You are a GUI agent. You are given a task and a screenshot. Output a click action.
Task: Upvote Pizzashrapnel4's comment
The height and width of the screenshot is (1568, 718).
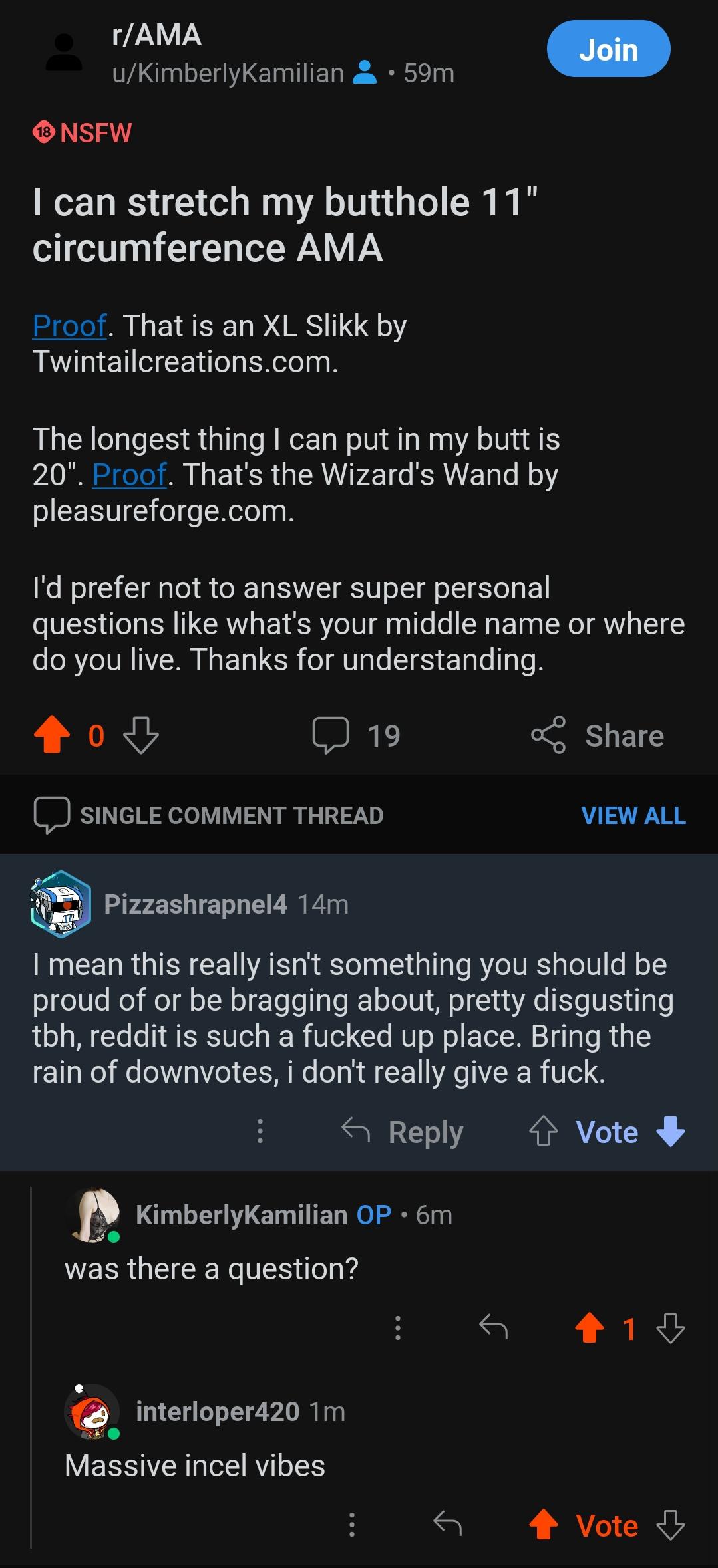coord(543,1131)
